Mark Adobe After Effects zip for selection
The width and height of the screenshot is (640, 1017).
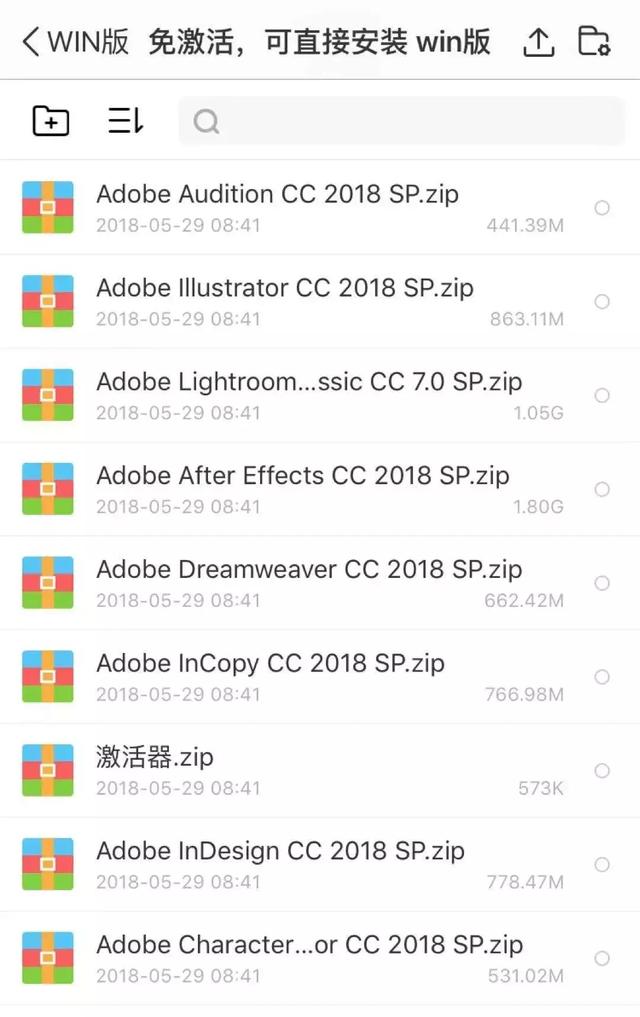(x=602, y=489)
